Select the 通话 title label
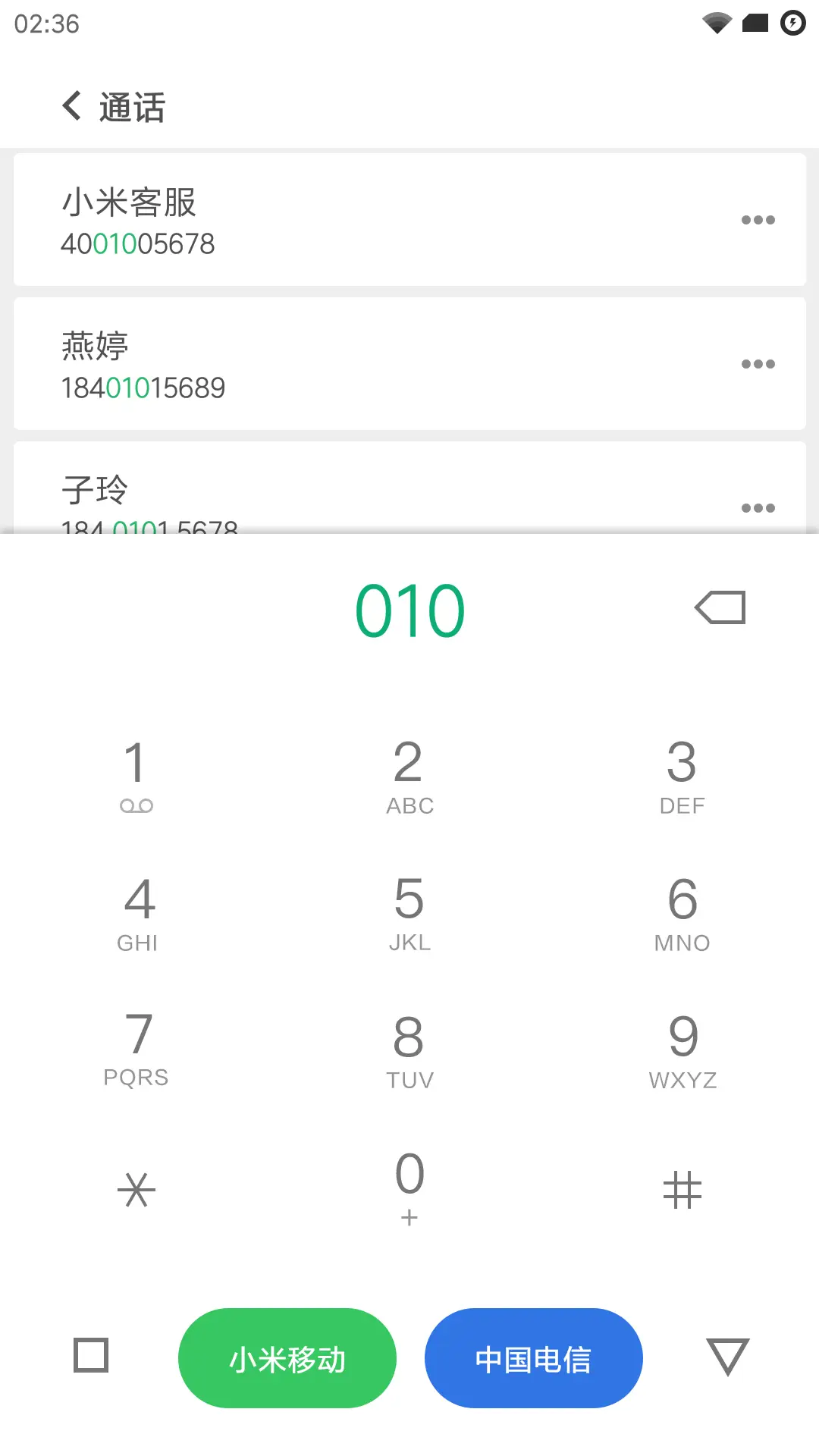This screenshot has height=1456, width=819. point(133,108)
